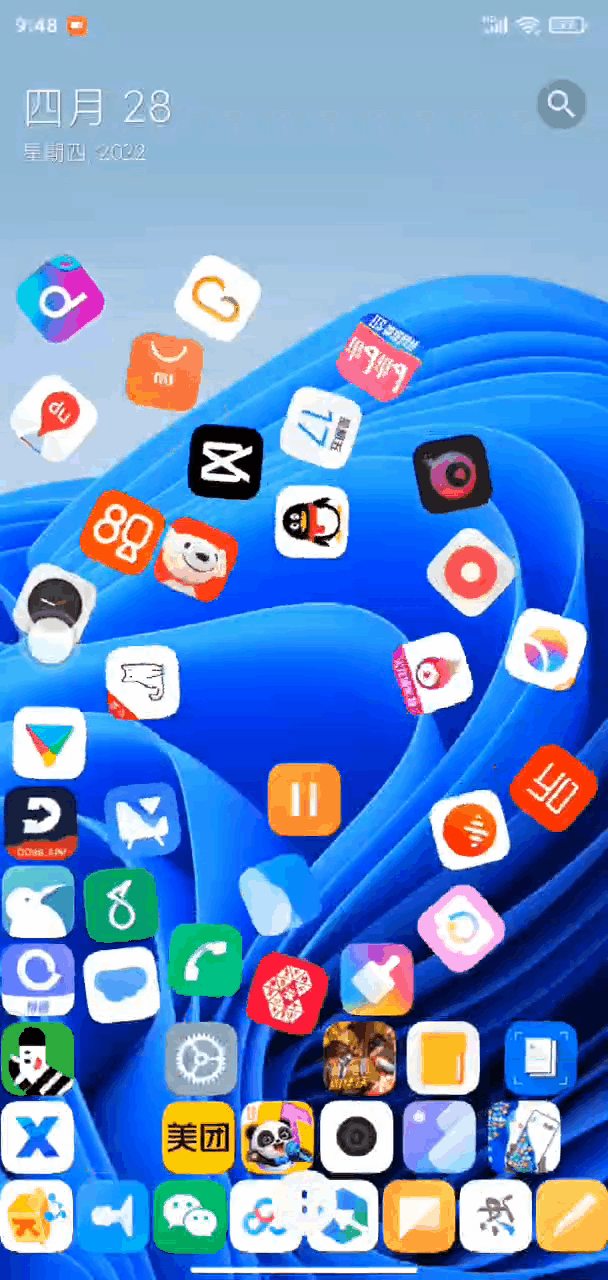Launch the Pinduoduo red app
Screen dimensions: 608x1280
pos(287,992)
